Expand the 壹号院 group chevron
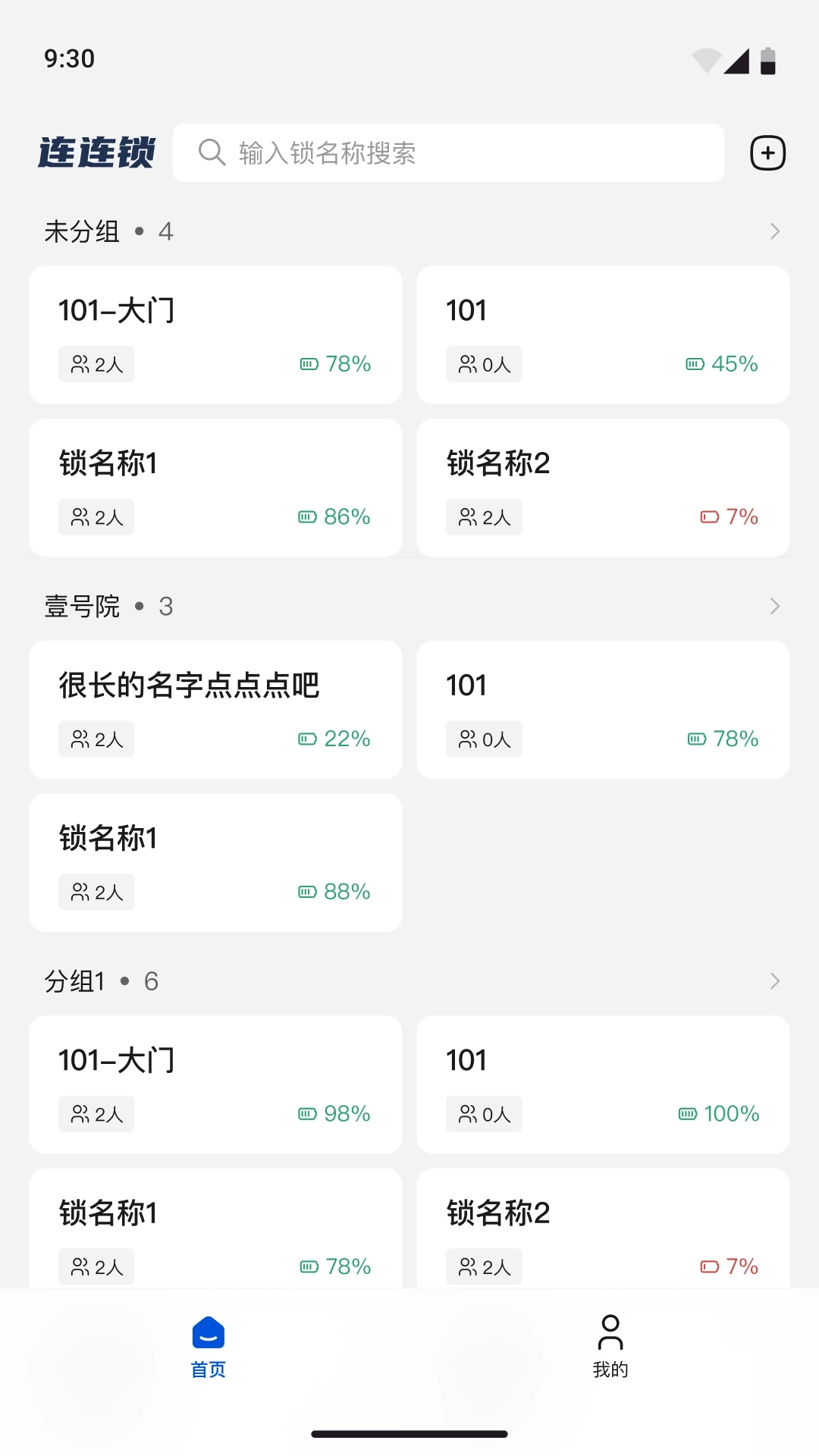819x1456 pixels. 774,606
